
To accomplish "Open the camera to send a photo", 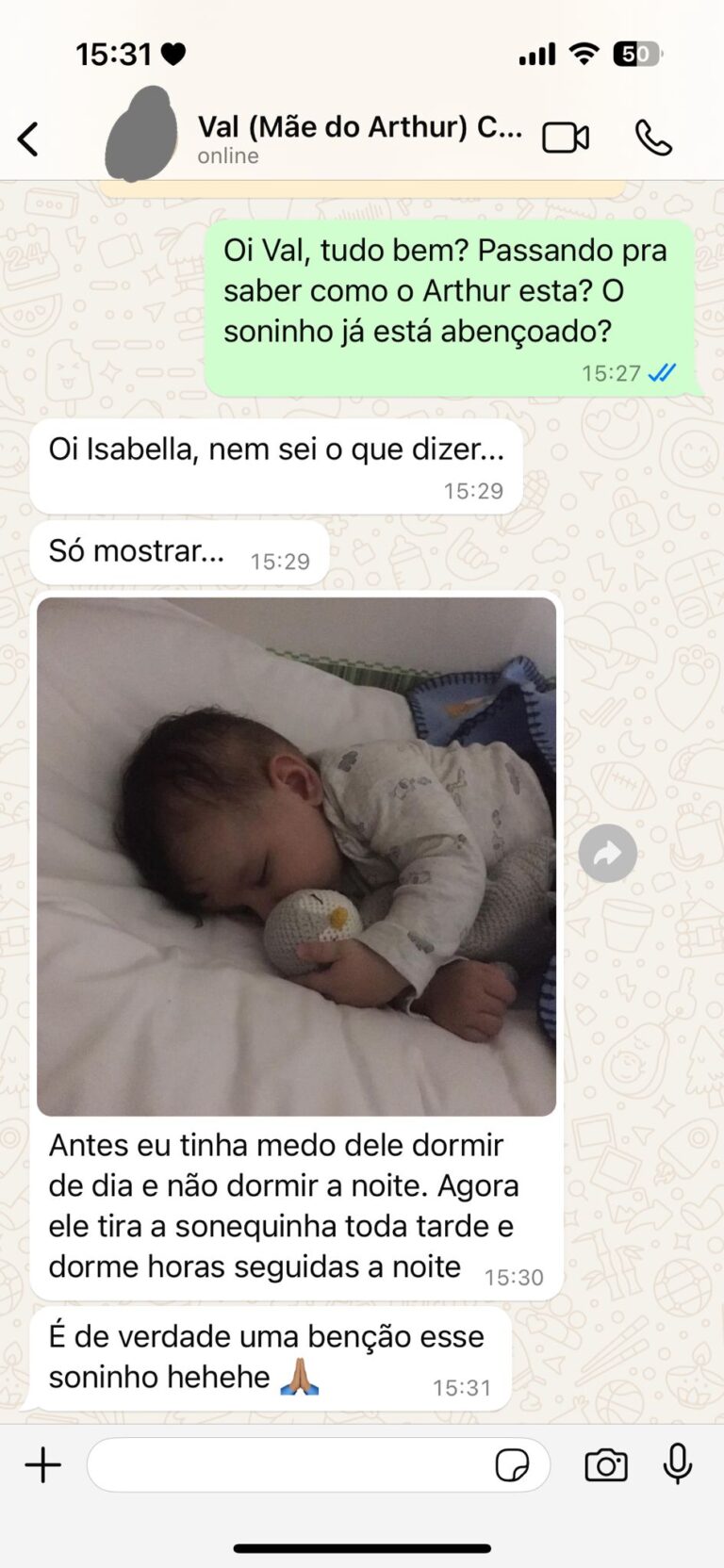I will (x=605, y=1465).
